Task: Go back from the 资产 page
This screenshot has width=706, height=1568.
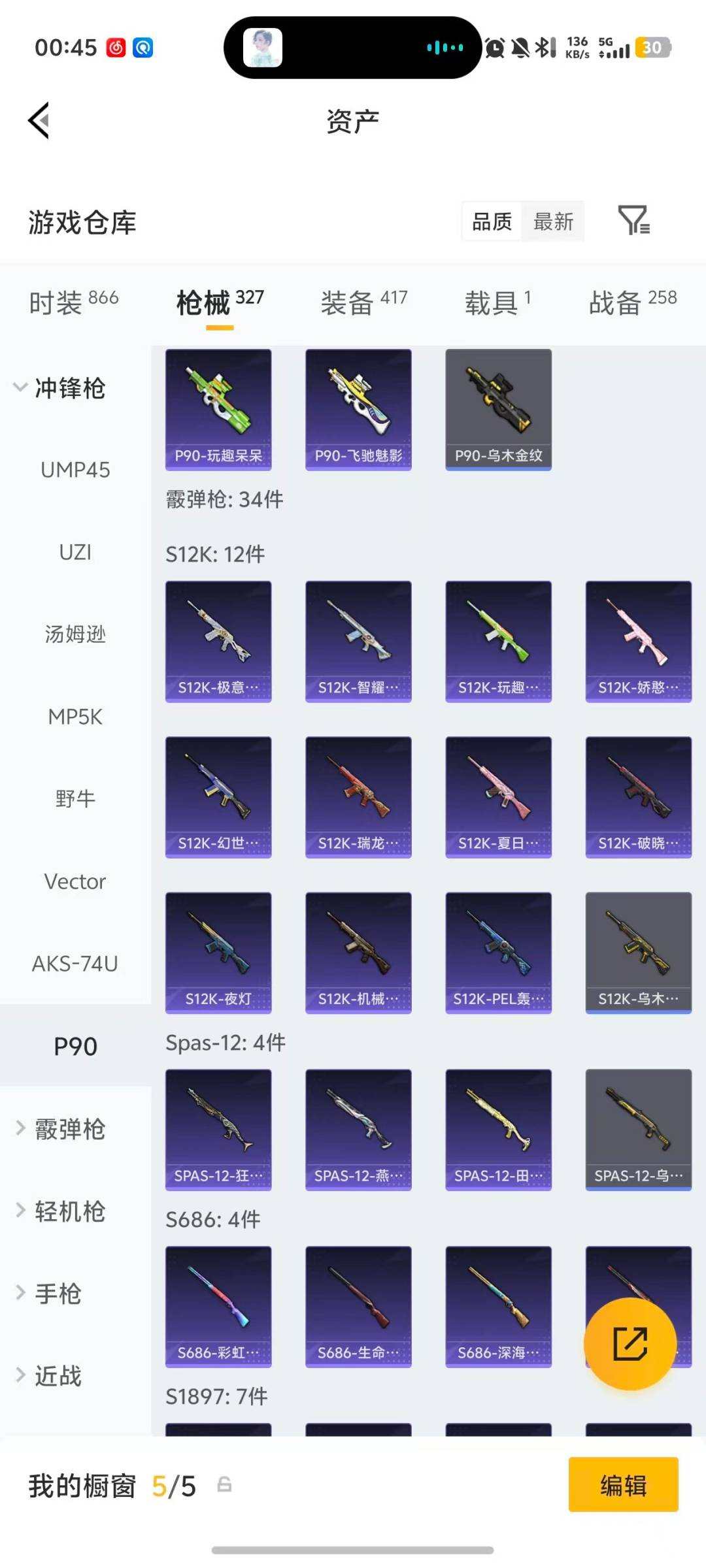Action: (x=39, y=121)
